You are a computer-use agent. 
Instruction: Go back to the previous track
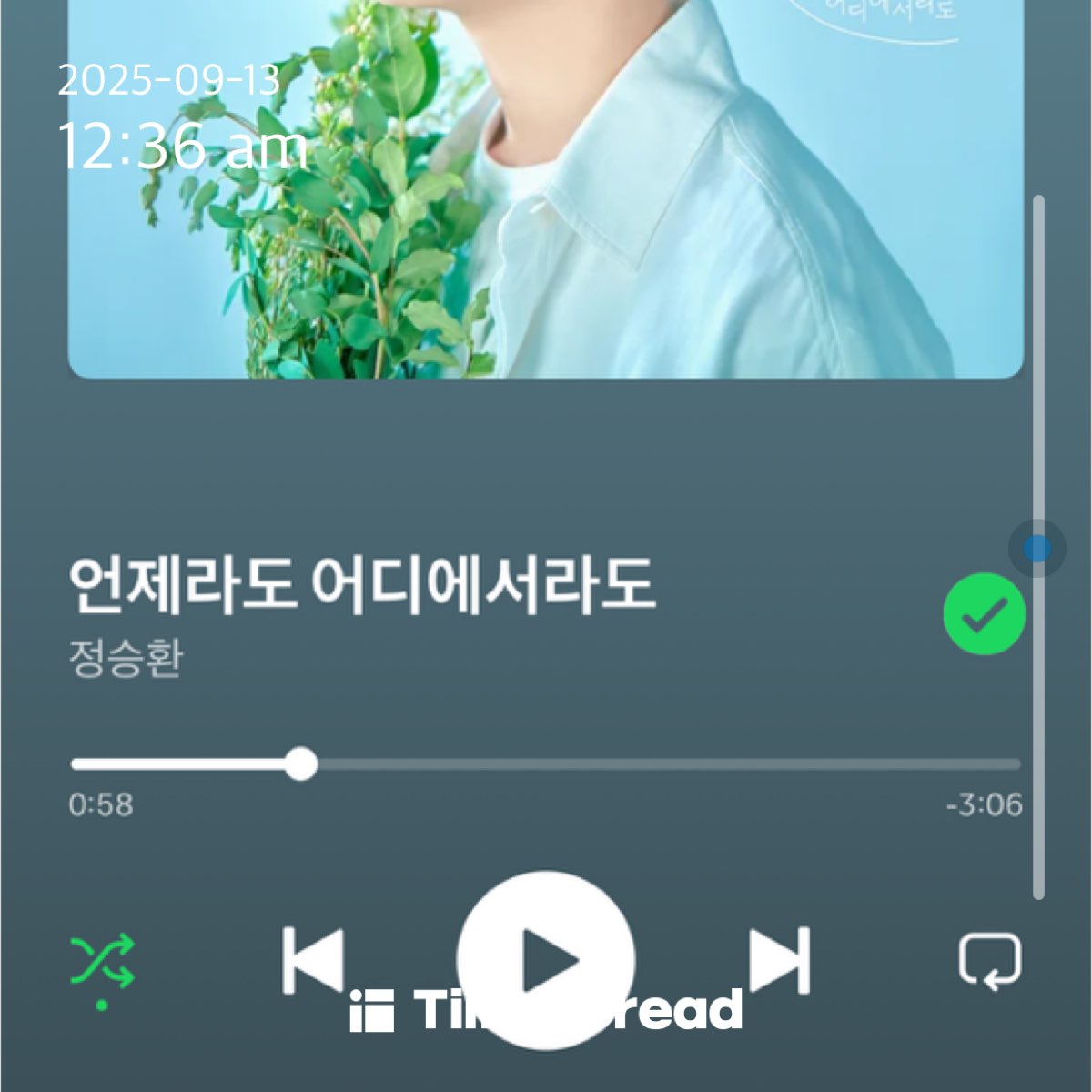pos(312,960)
